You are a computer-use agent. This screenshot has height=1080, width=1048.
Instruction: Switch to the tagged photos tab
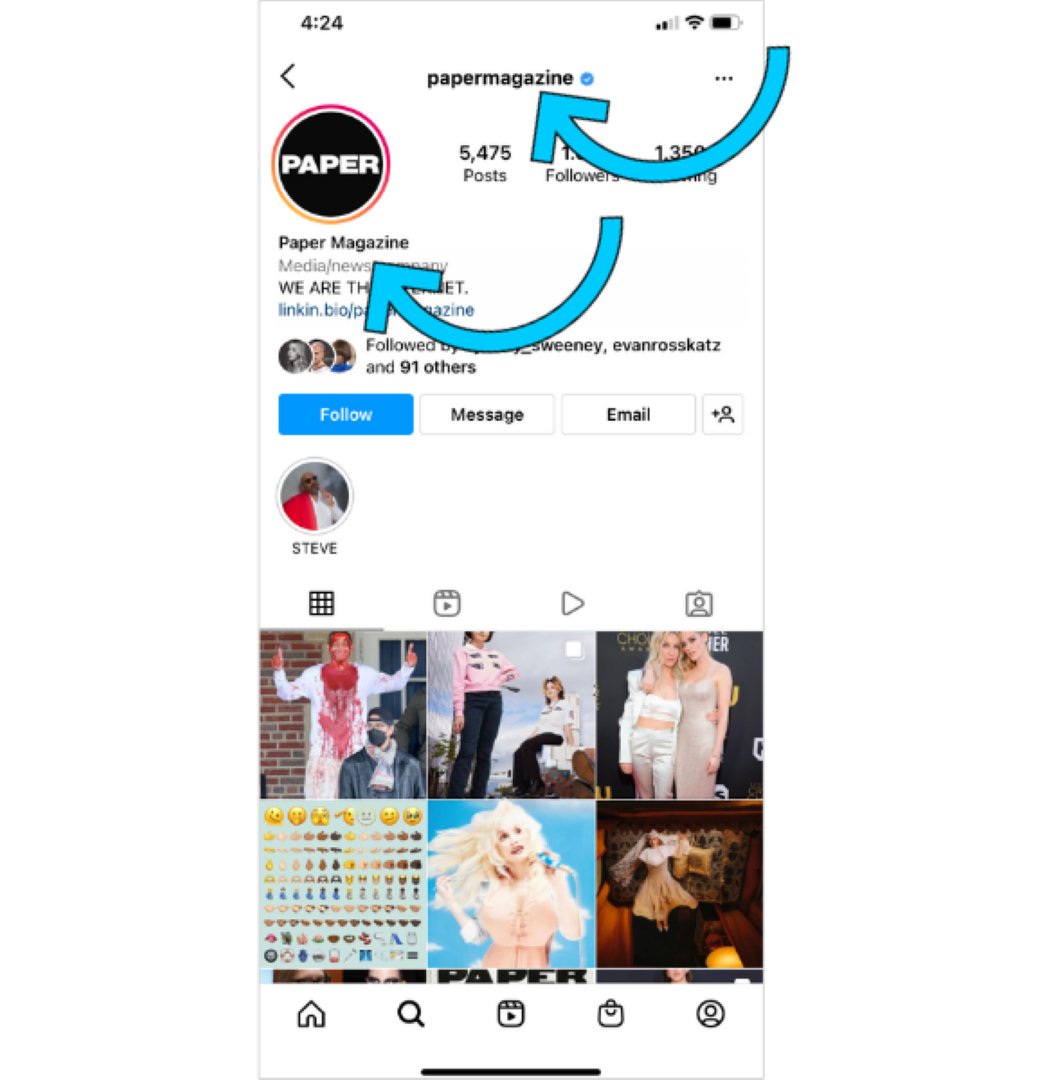click(x=698, y=603)
